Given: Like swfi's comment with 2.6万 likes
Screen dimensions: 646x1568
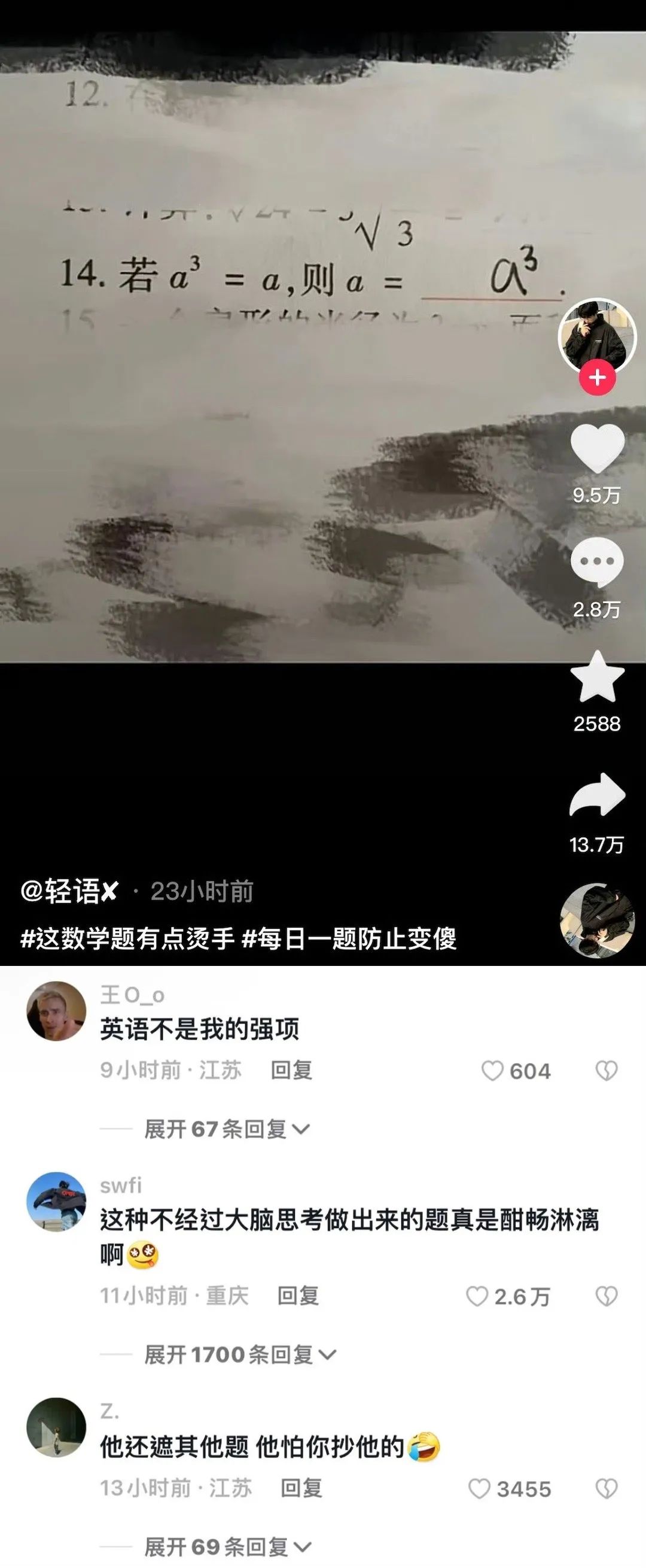Looking at the screenshot, I should pos(477,1296).
